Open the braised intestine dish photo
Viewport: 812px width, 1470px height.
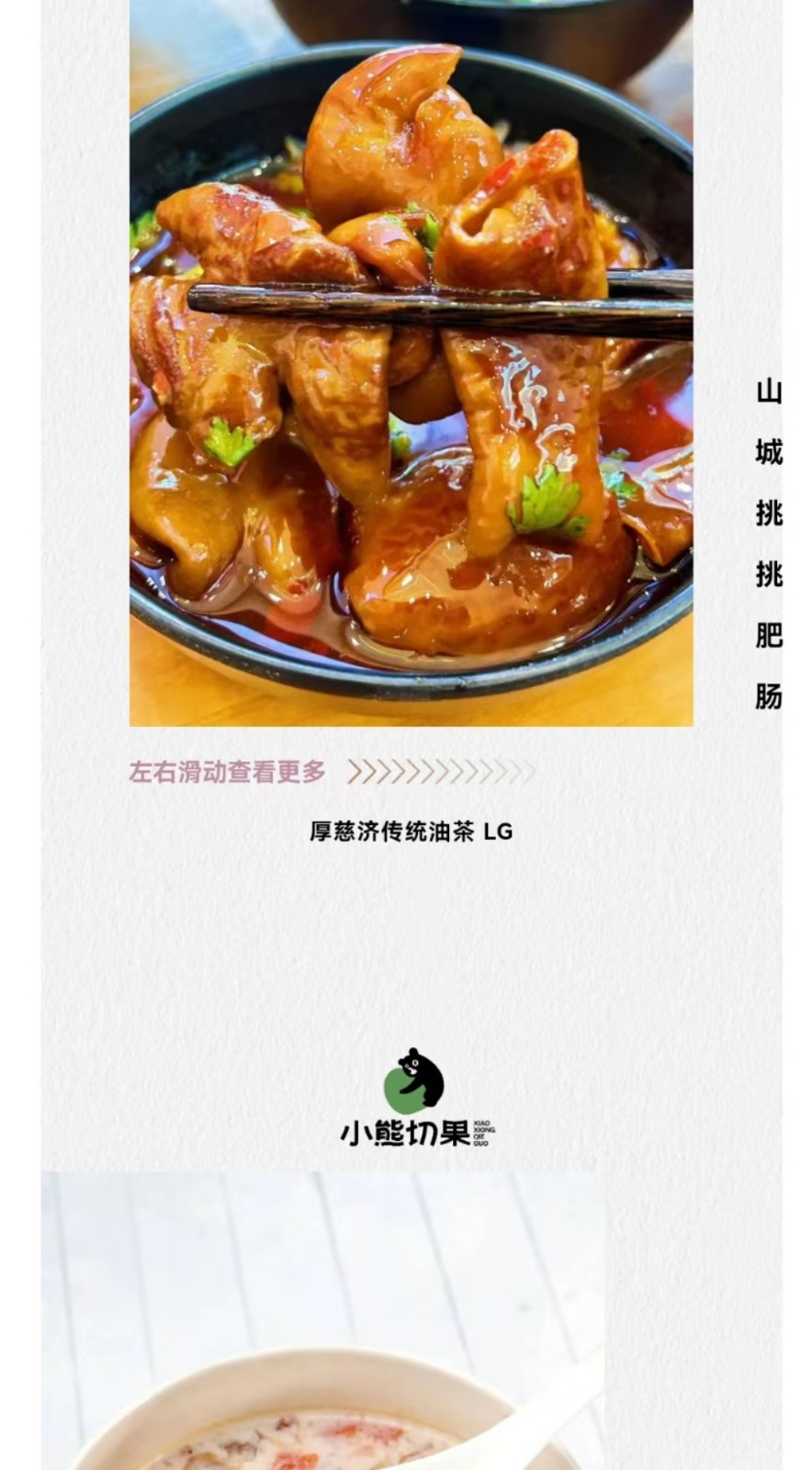(x=411, y=367)
